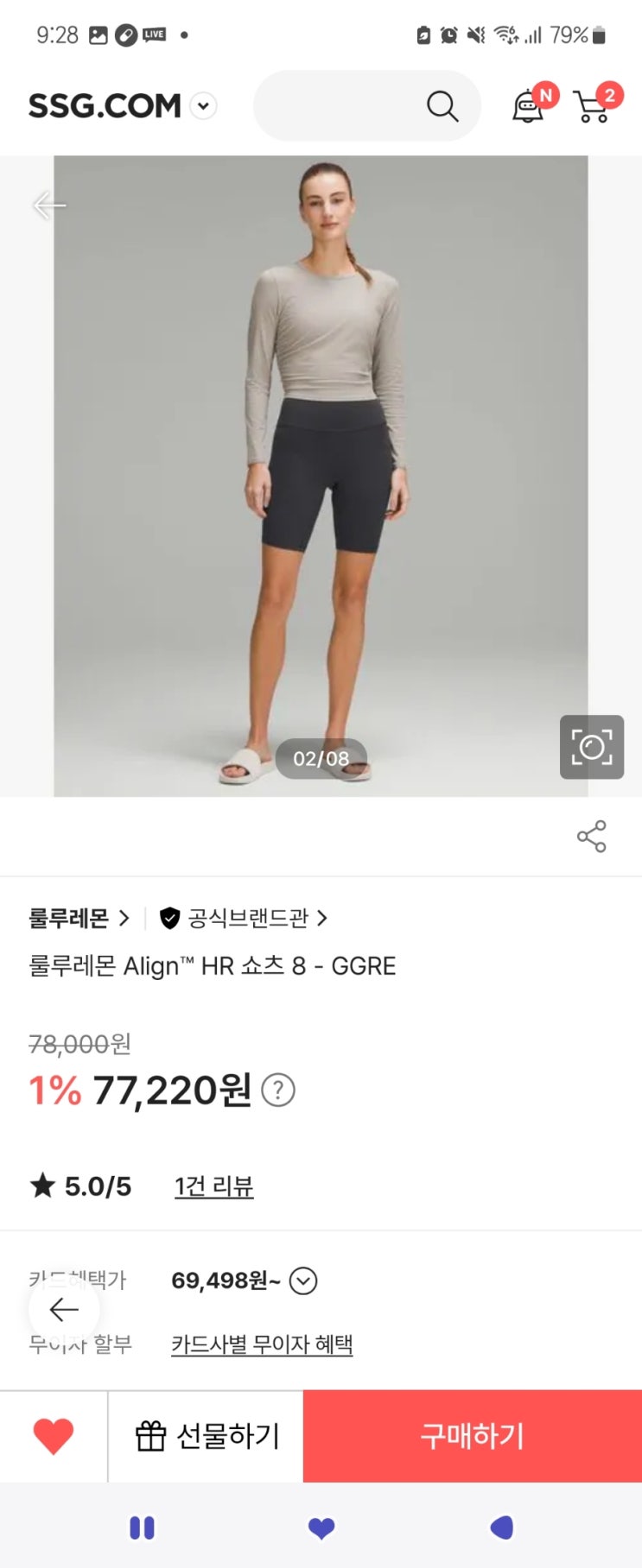Open recent apps from the navigation bar

(142, 1527)
